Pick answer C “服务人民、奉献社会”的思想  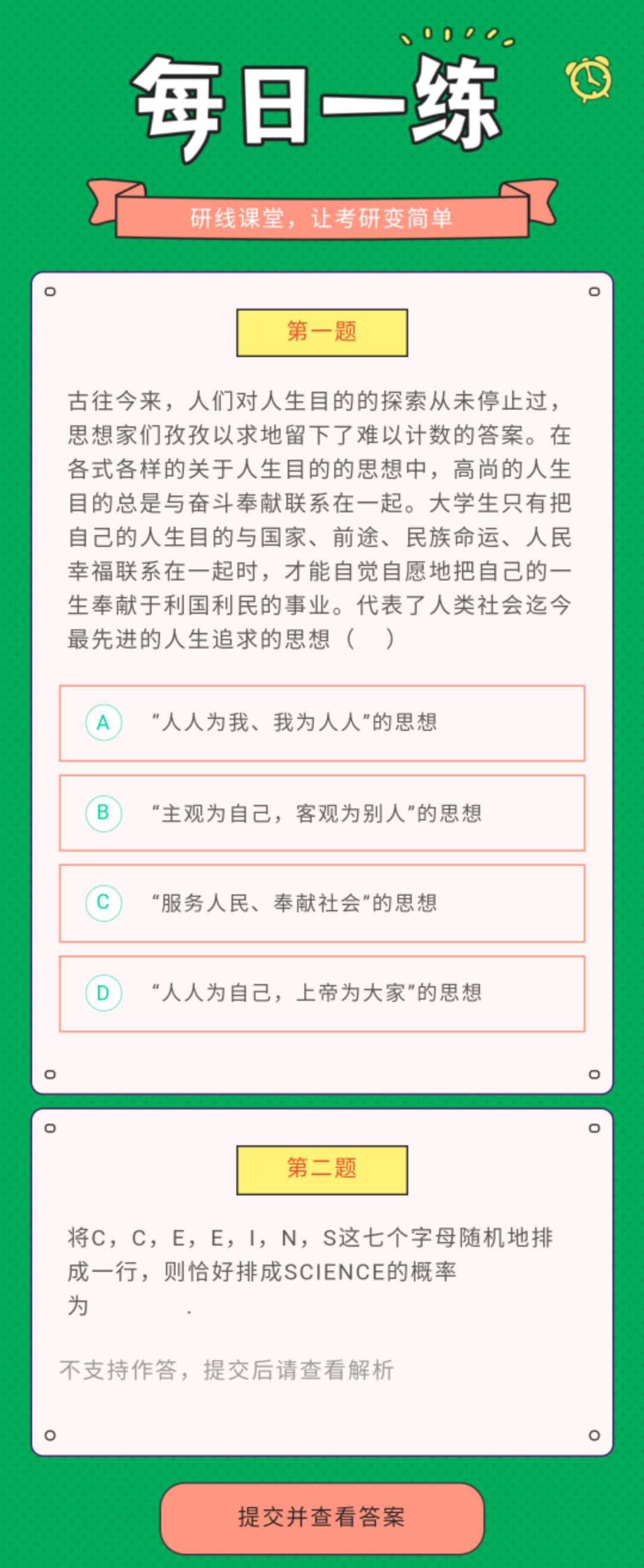click(x=321, y=903)
